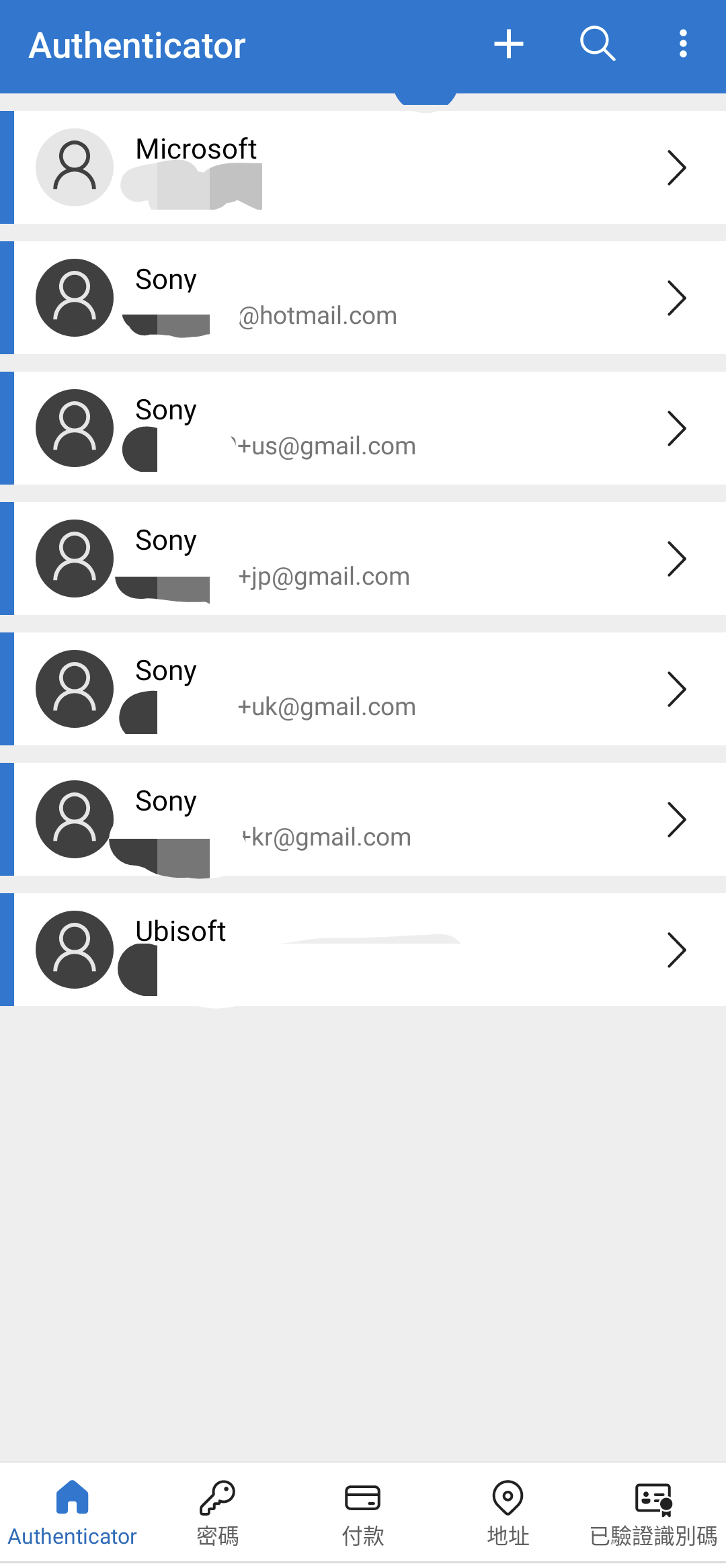The width and height of the screenshot is (726, 1568).
Task: Select the Authenticator tab in bottom navigation
Action: click(73, 1514)
